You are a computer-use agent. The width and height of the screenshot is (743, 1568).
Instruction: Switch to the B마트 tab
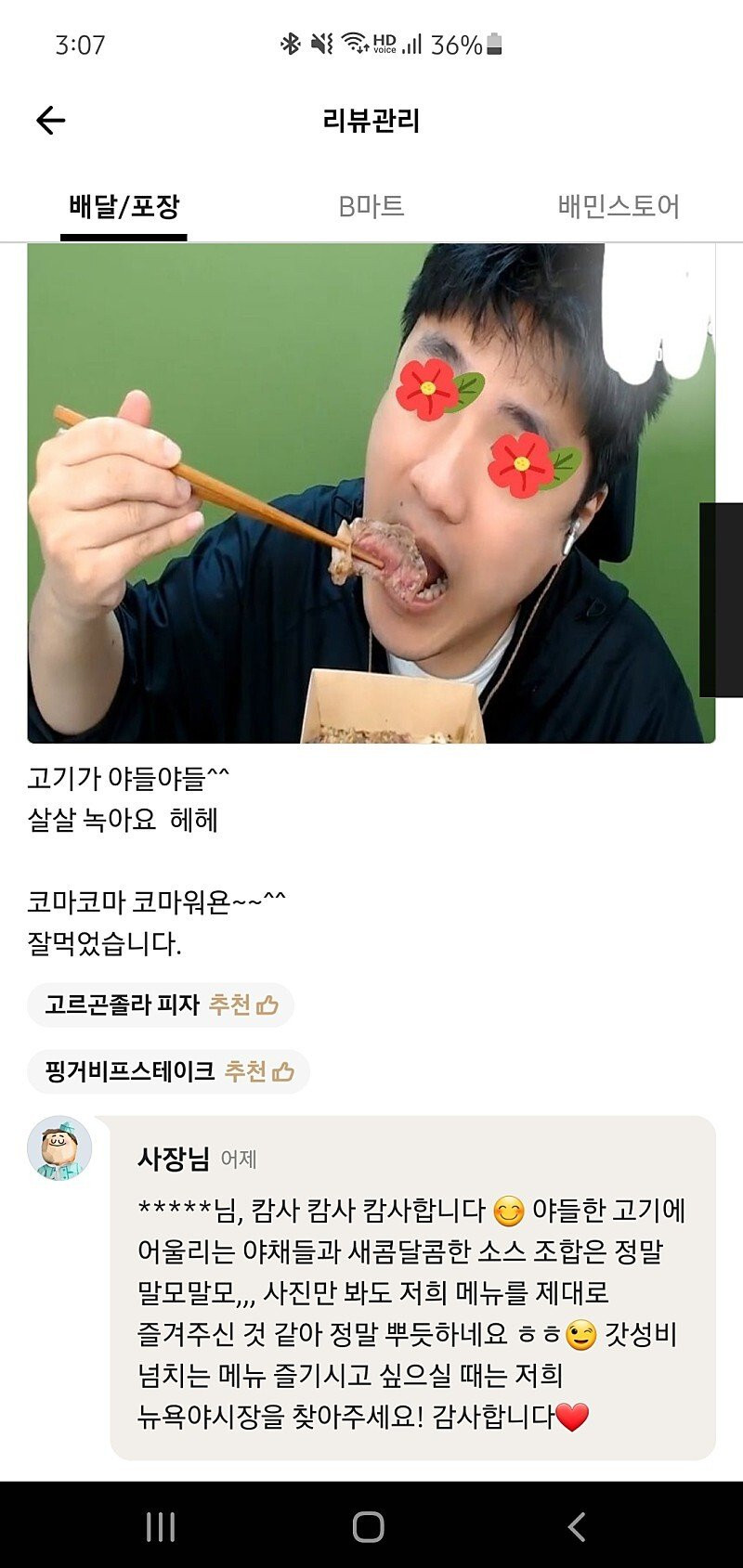coord(371,206)
